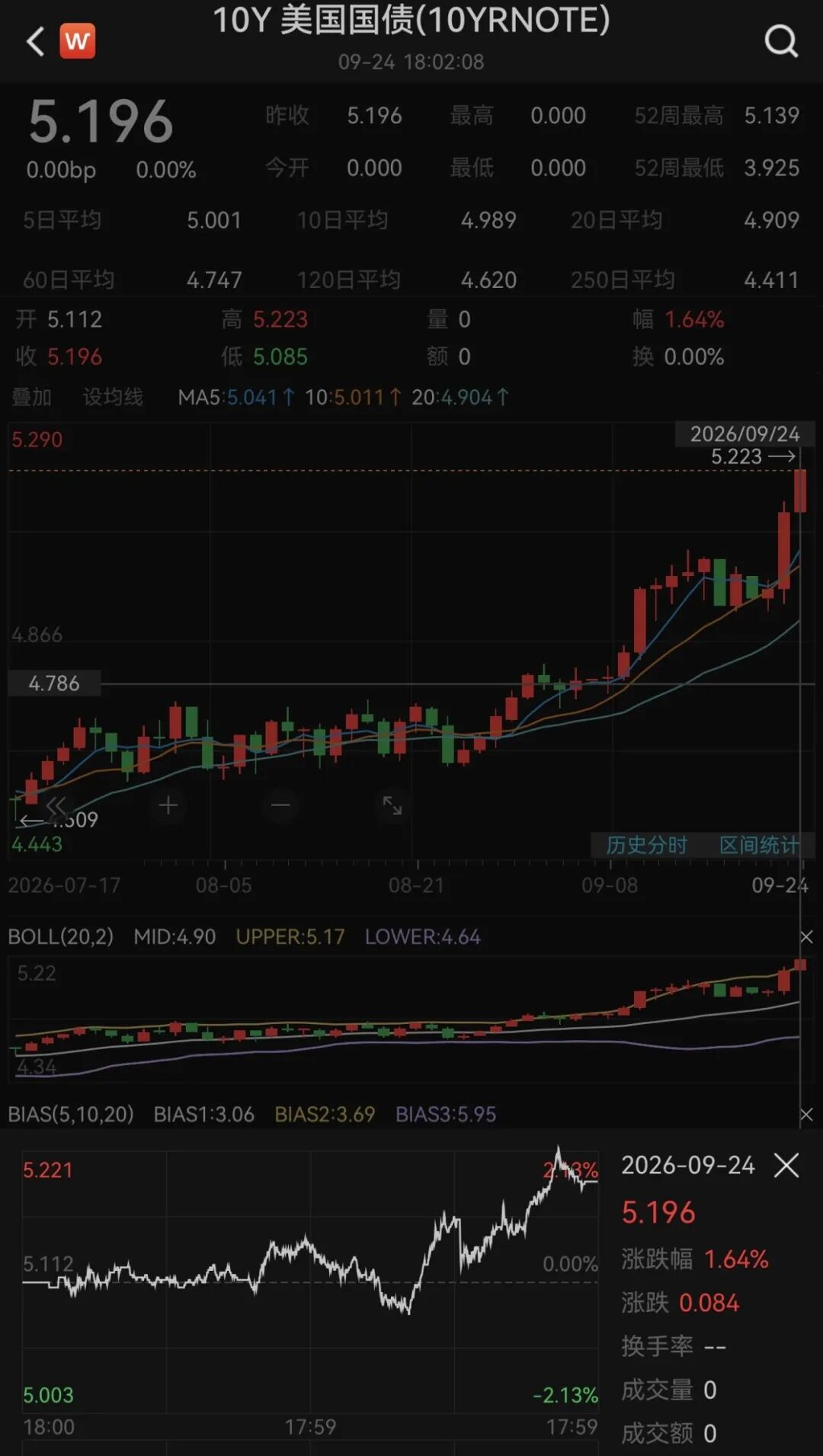Zoom out the chart with minus button
This screenshot has width=823, height=1456.
[280, 805]
